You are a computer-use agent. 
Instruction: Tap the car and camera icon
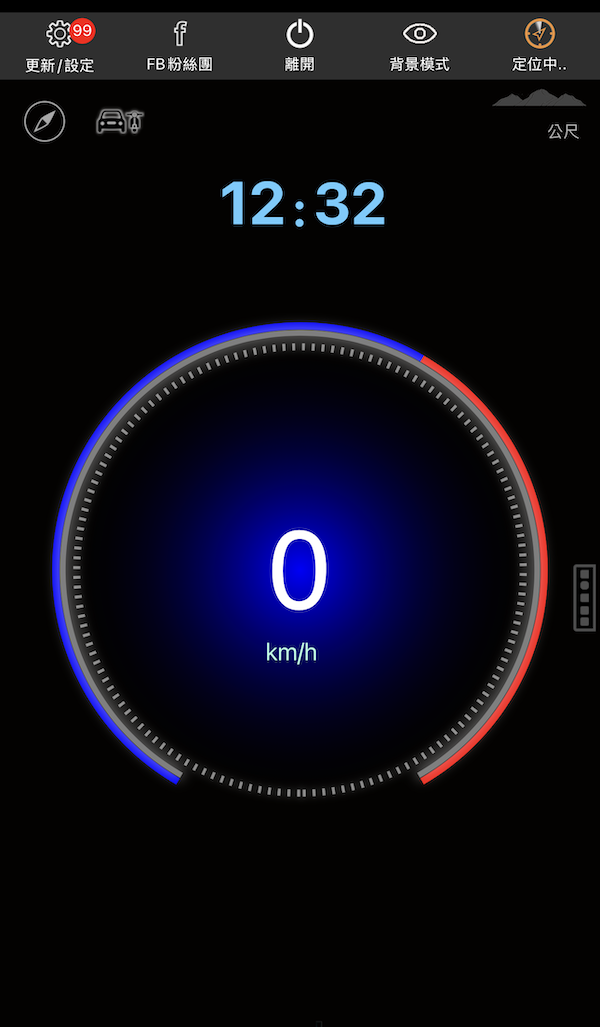coord(120,122)
